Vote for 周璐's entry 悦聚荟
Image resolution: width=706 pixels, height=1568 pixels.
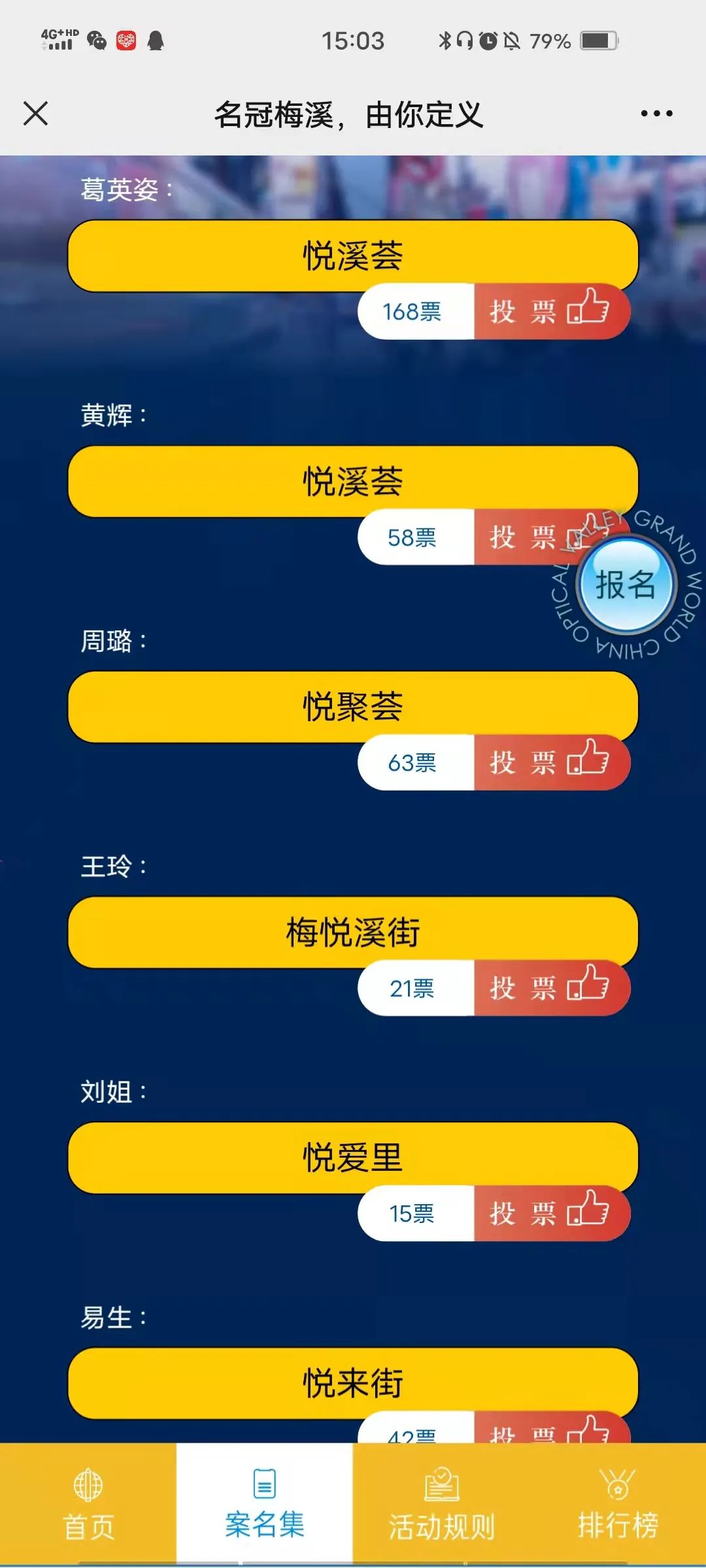(550, 762)
